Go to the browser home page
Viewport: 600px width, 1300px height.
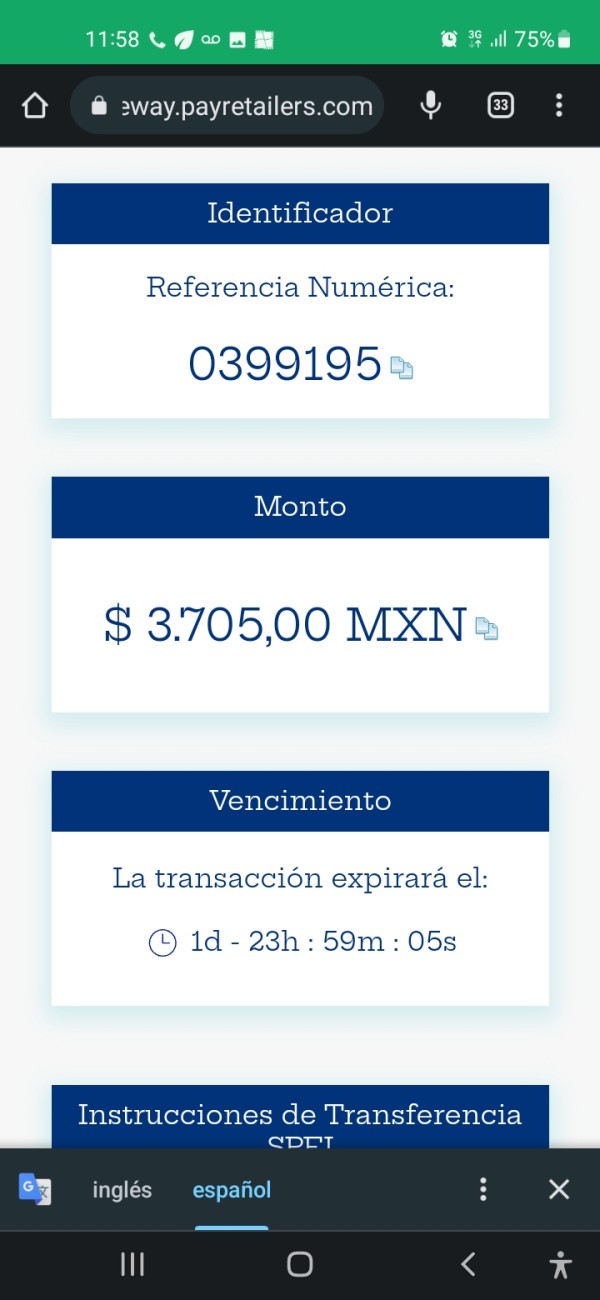(35, 105)
